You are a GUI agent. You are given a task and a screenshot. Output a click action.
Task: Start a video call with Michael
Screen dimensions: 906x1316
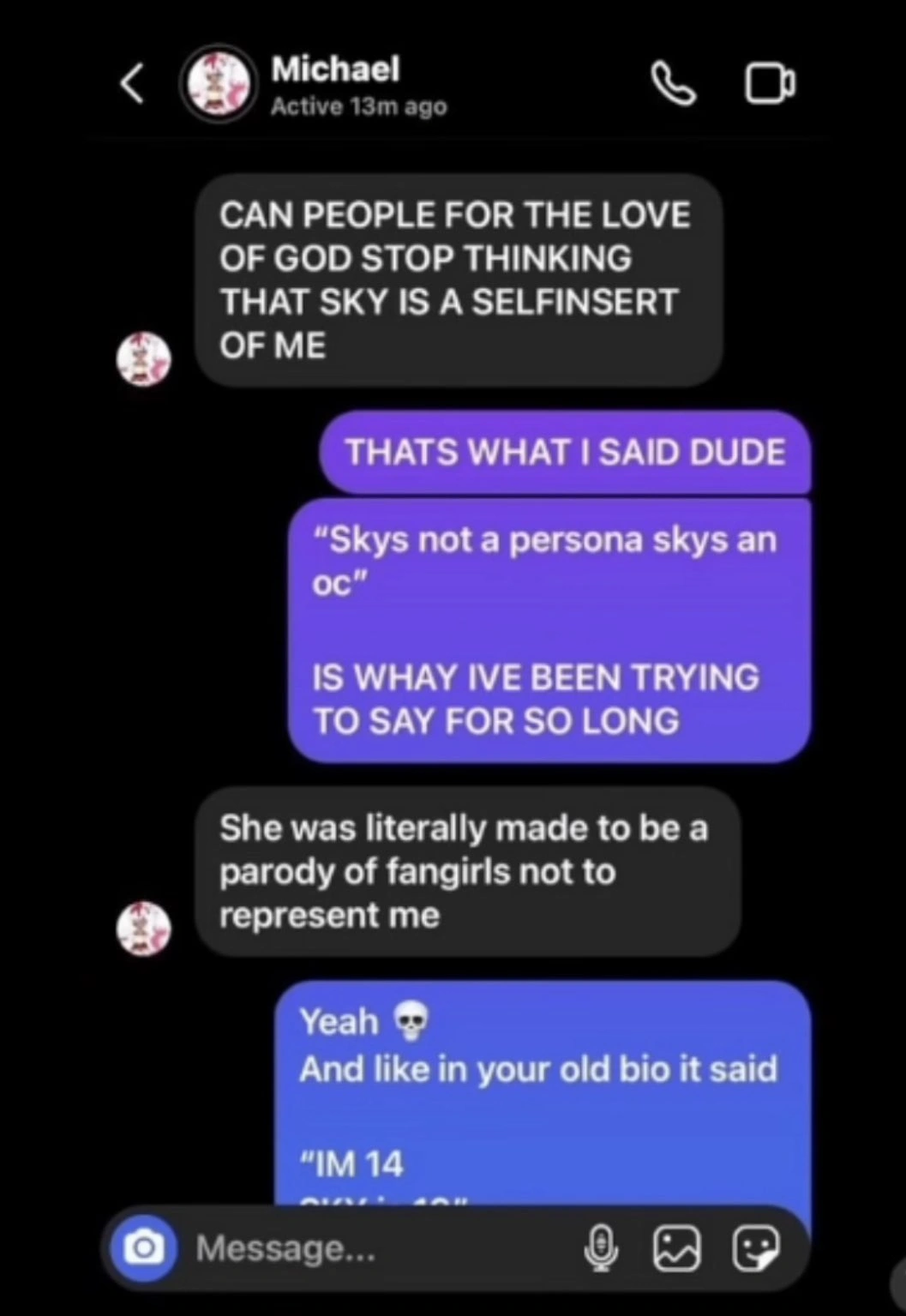[x=769, y=85]
